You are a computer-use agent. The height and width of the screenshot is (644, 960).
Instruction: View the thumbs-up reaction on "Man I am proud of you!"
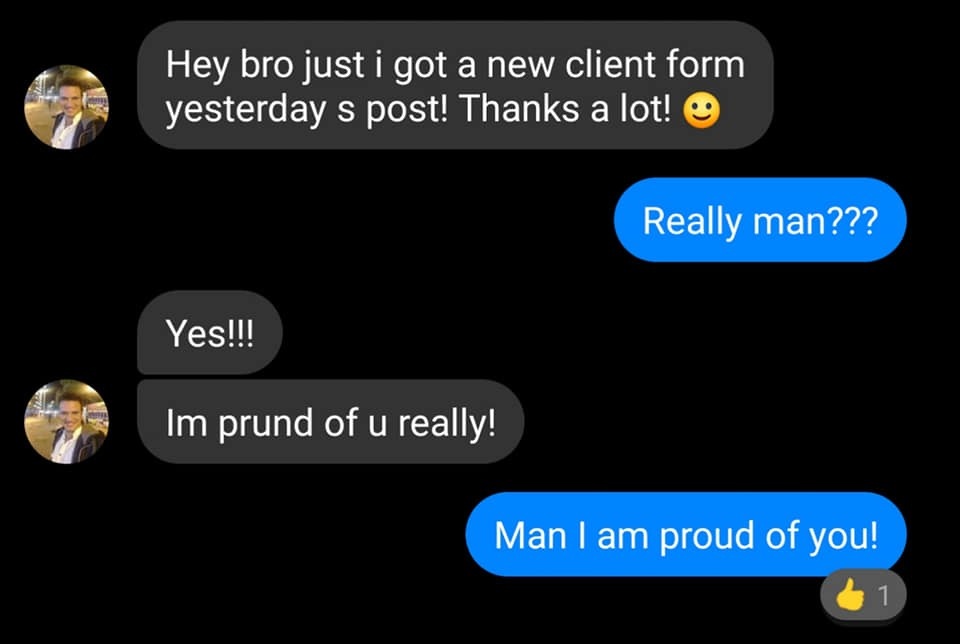click(x=862, y=597)
